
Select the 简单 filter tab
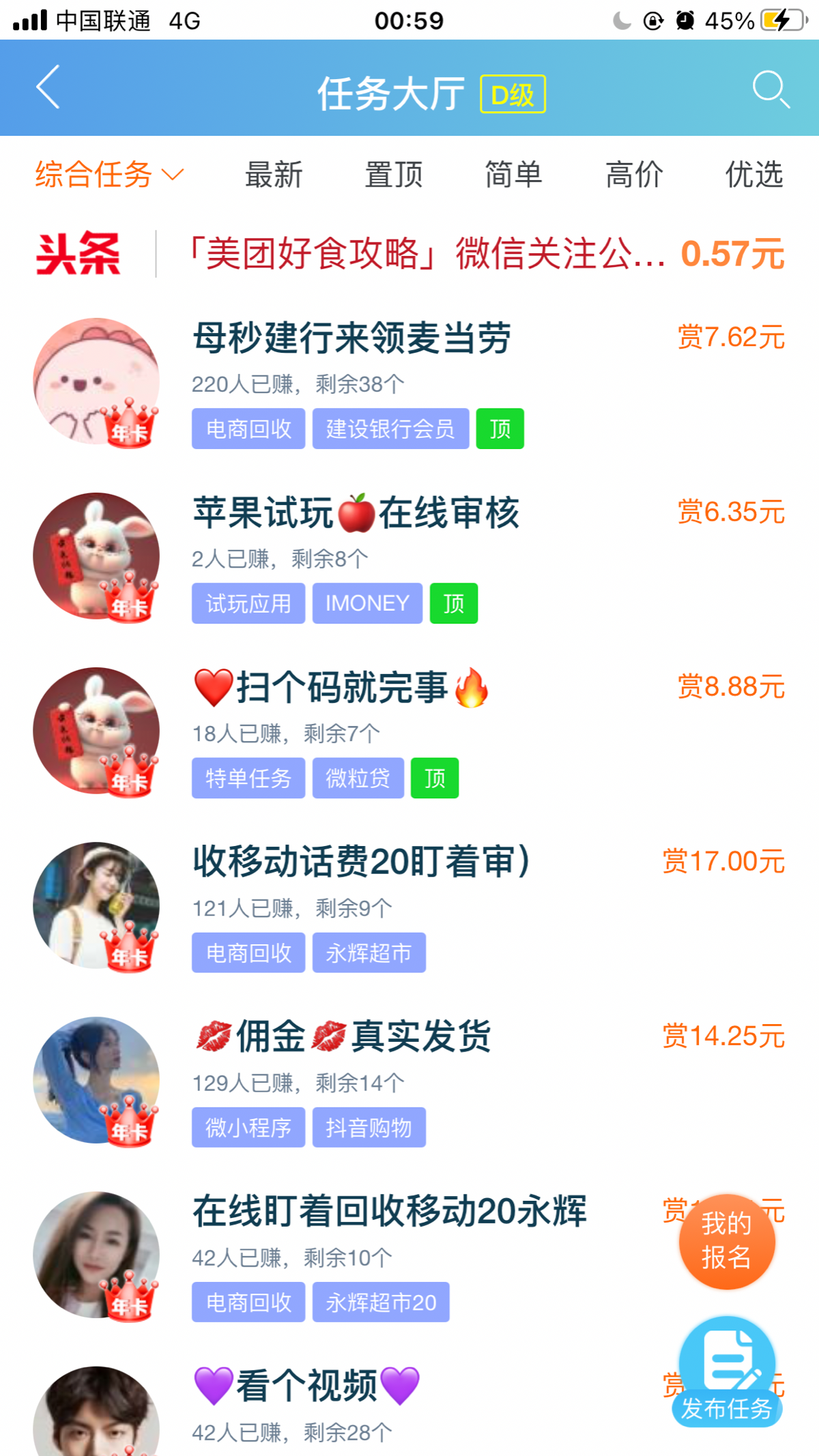pos(513,175)
